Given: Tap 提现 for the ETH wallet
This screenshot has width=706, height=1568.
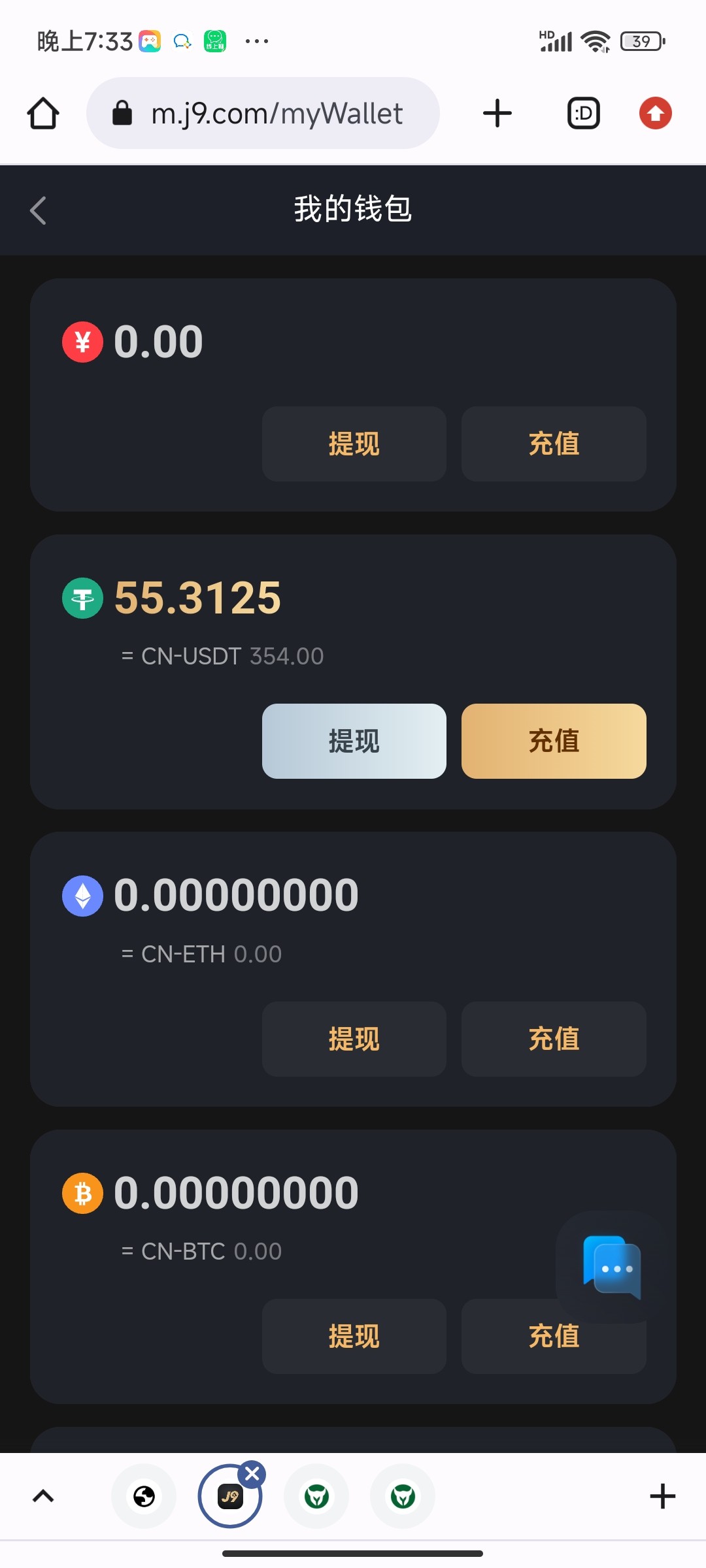Looking at the screenshot, I should (x=354, y=1039).
